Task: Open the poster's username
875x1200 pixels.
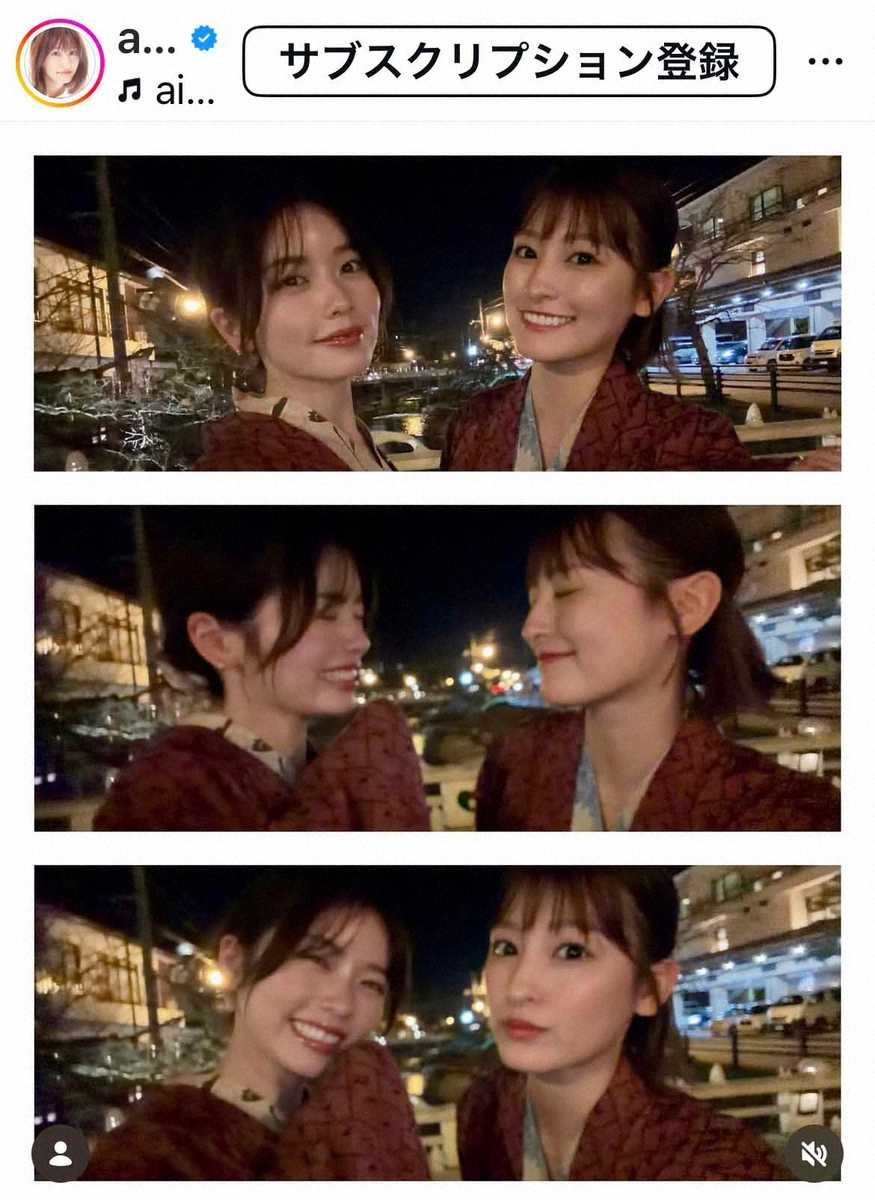Action: tap(148, 40)
